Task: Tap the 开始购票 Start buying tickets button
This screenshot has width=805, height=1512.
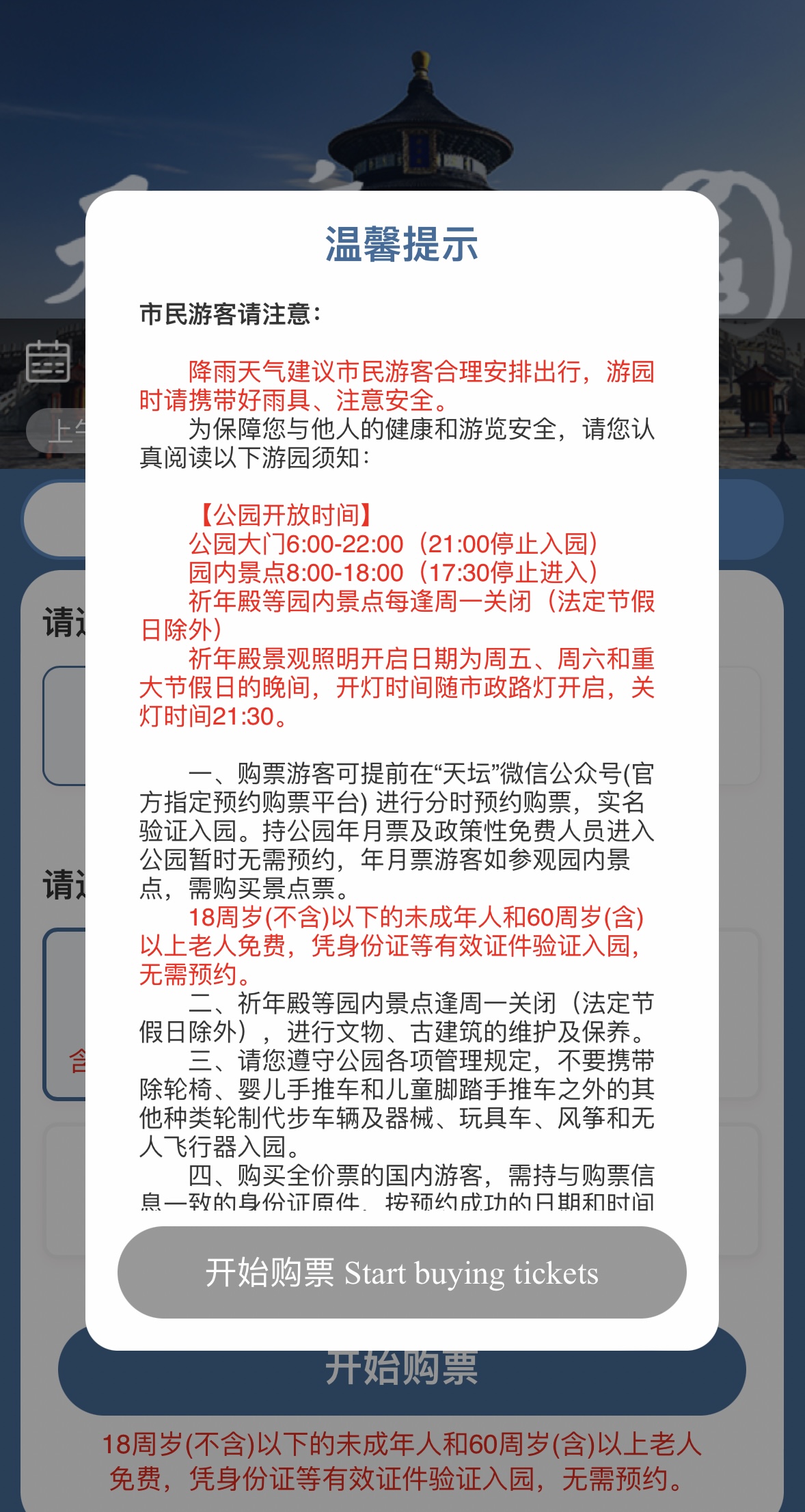Action: tap(402, 1273)
